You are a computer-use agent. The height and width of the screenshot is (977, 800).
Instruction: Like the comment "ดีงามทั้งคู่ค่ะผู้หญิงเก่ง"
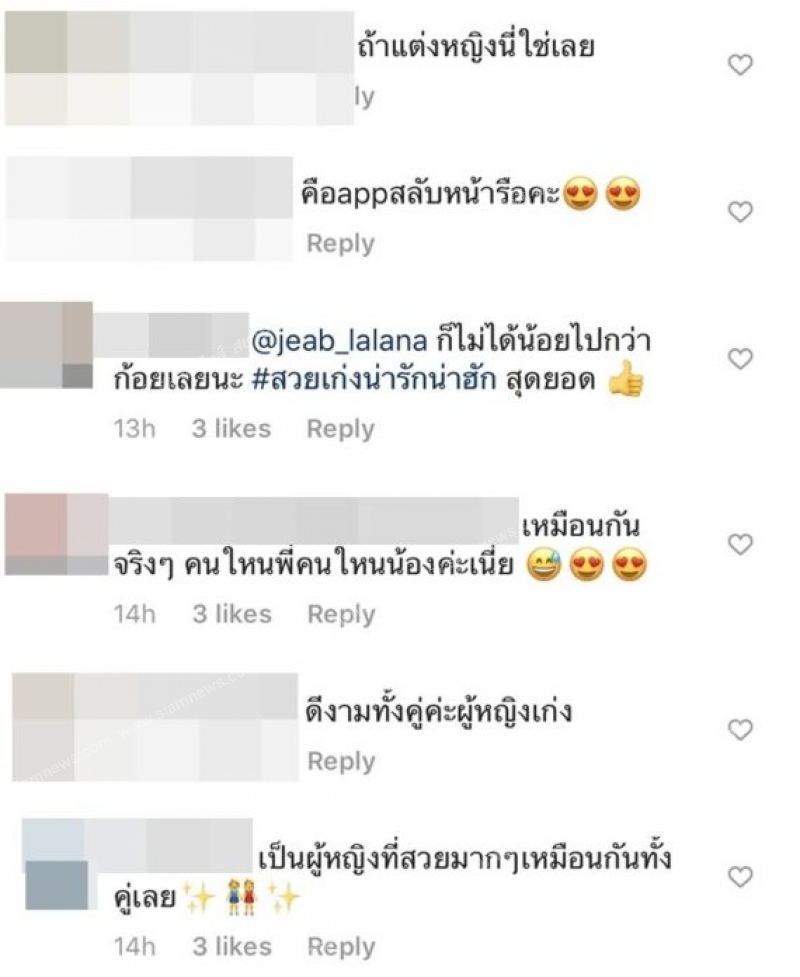point(739,729)
